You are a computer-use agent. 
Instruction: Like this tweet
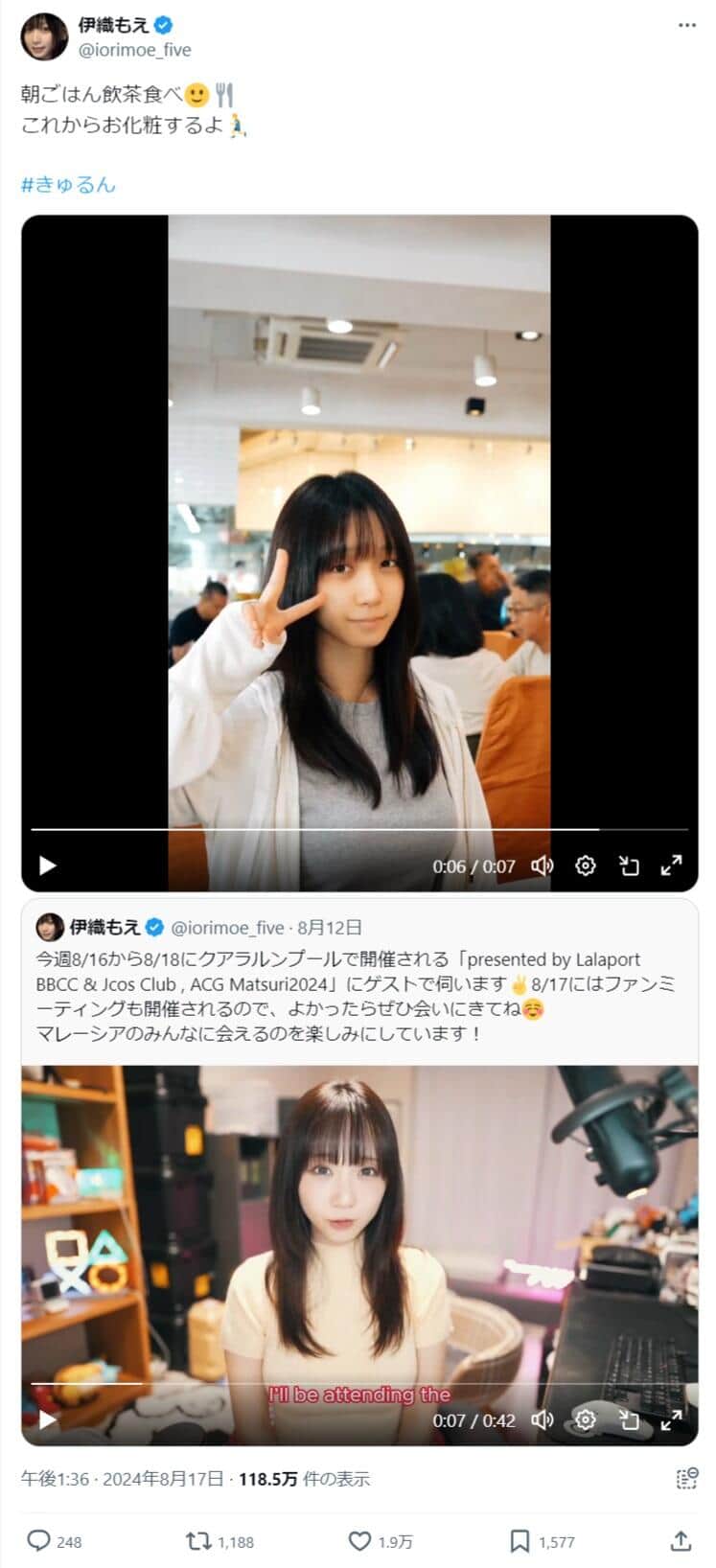click(x=359, y=1541)
